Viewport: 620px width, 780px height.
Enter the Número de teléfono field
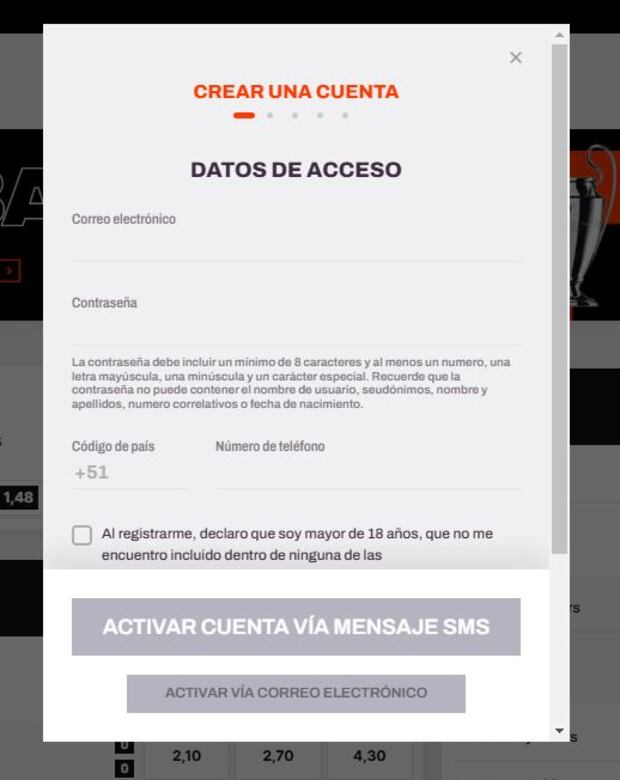[x=368, y=473]
